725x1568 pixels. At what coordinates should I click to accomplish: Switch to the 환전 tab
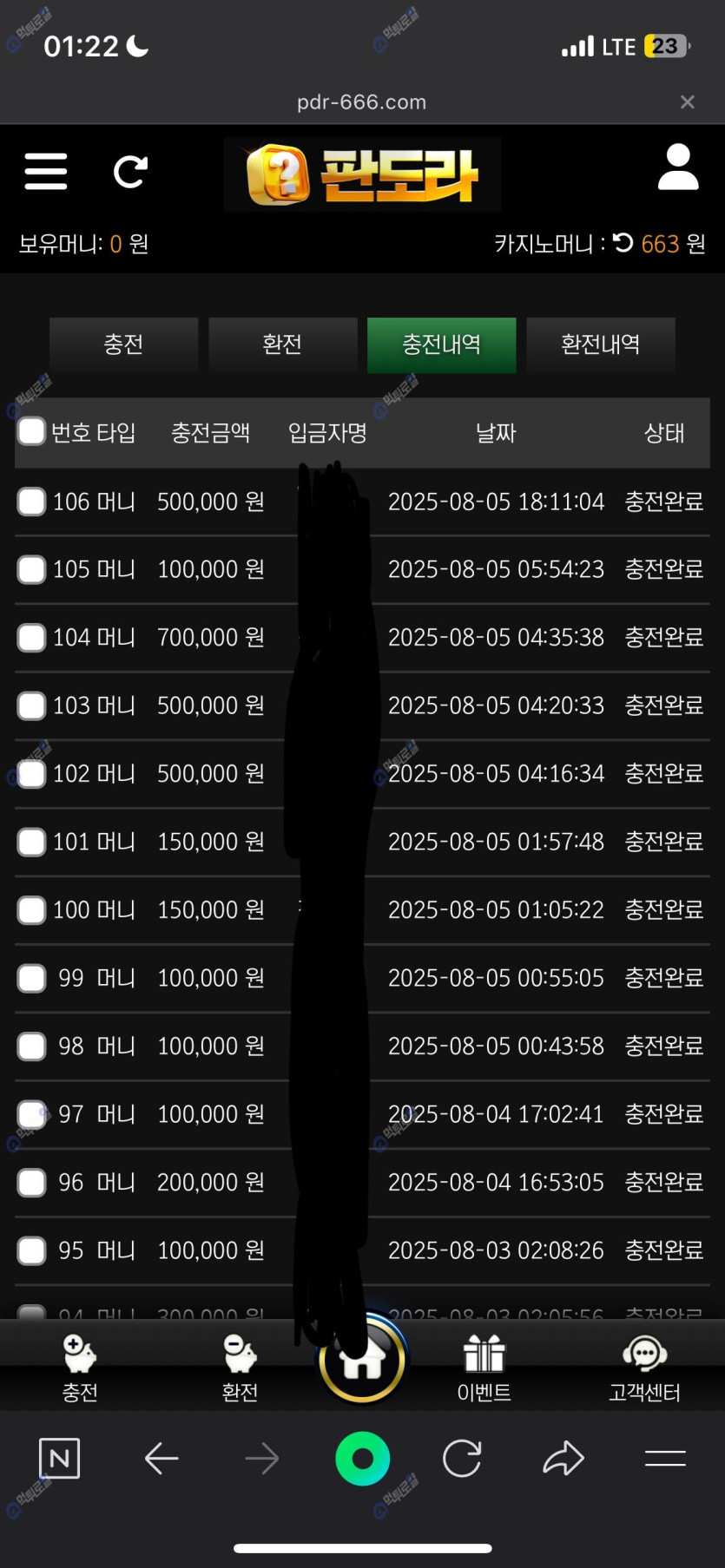[282, 344]
